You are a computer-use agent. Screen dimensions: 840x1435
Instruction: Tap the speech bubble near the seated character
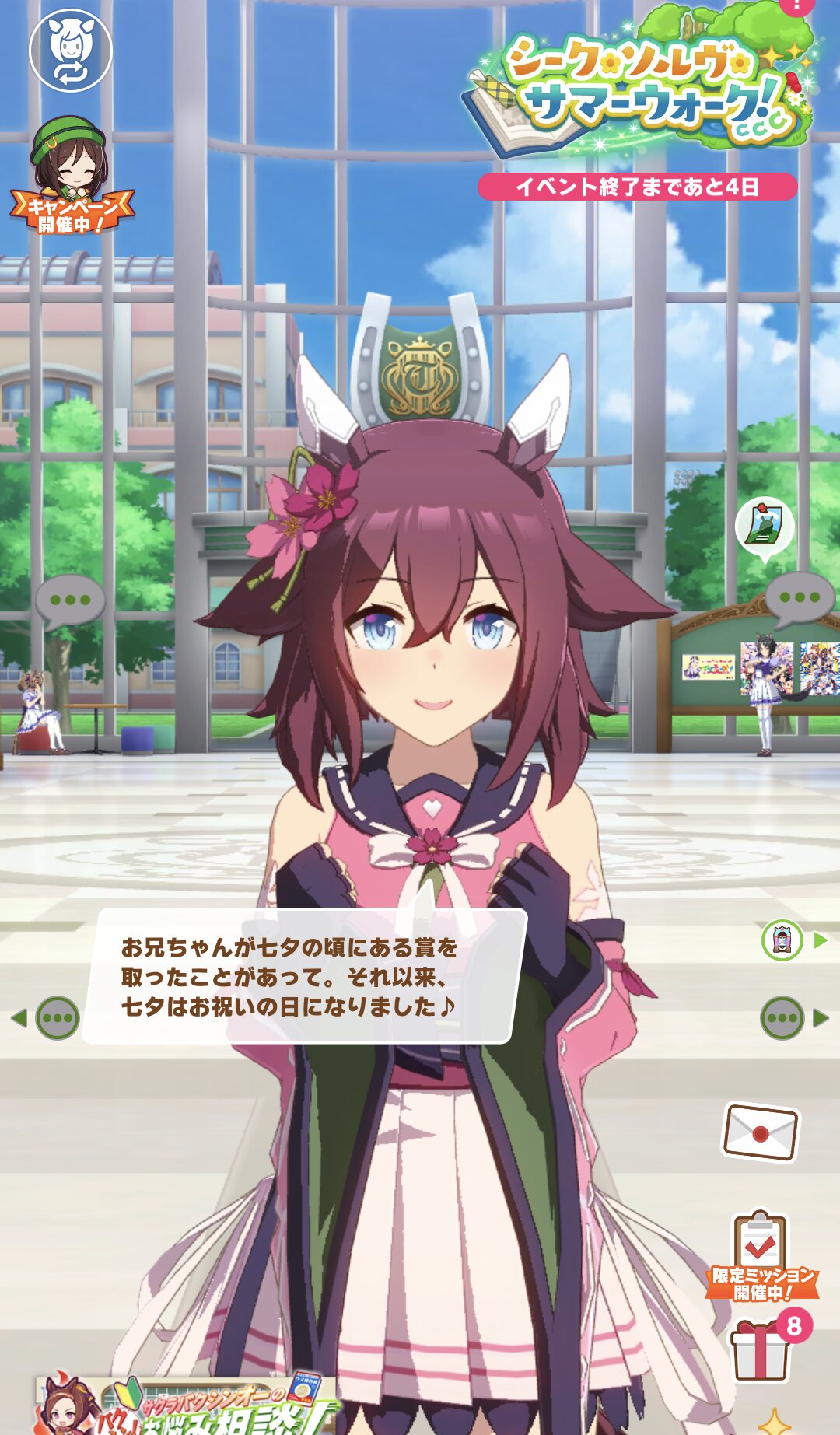(x=70, y=602)
